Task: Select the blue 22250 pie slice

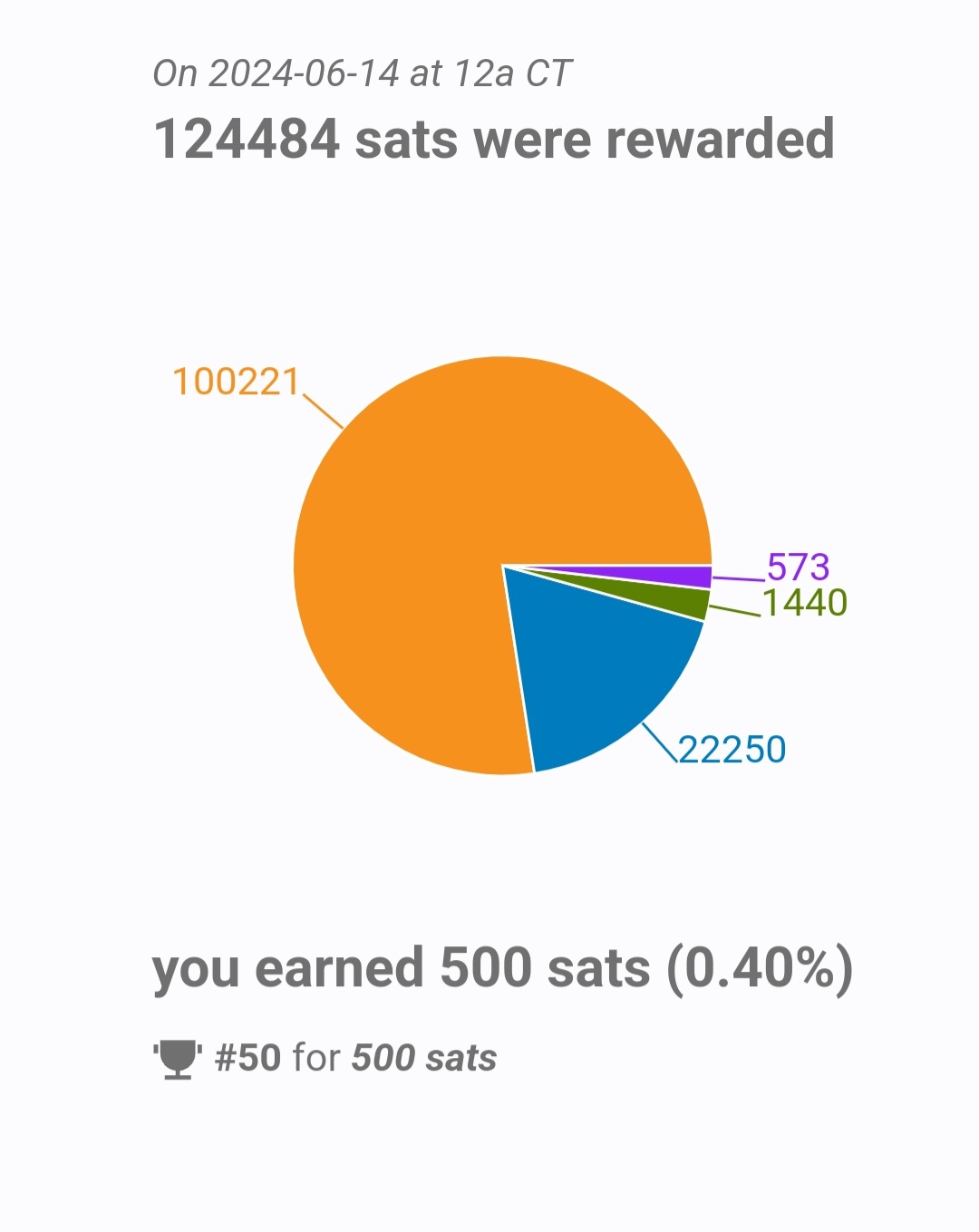Action: (x=598, y=678)
